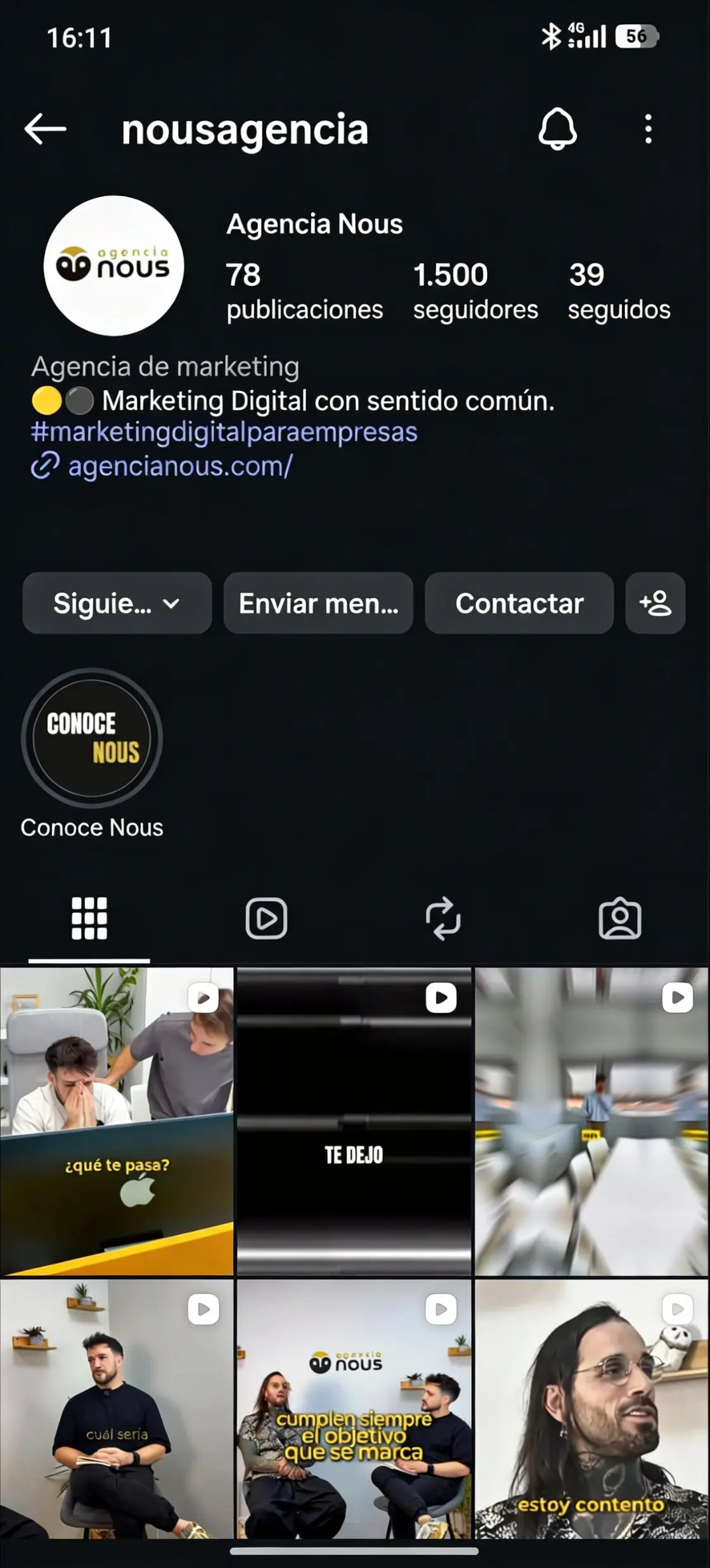Open the three-dot options menu
Viewport: 710px width, 1568px height.
point(648,129)
